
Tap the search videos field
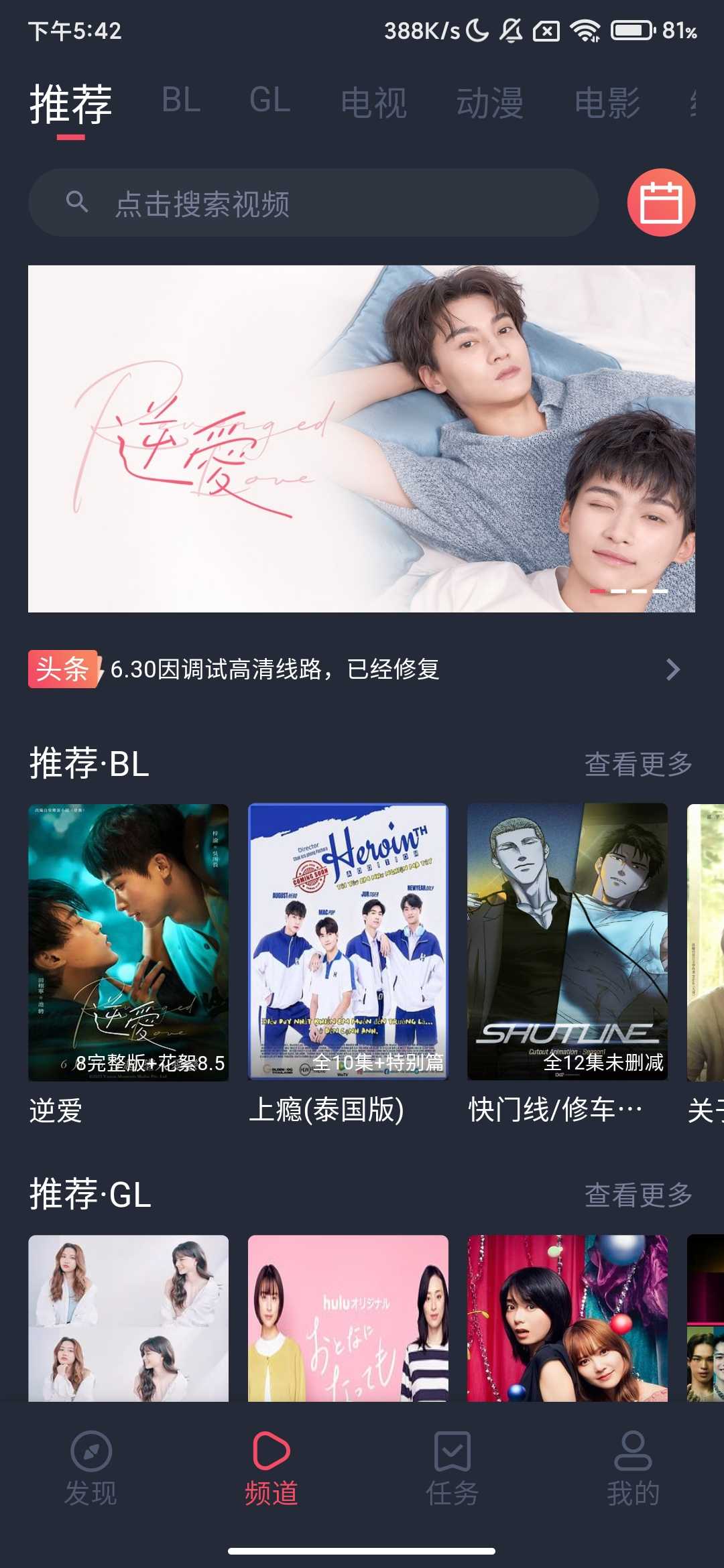coord(314,202)
